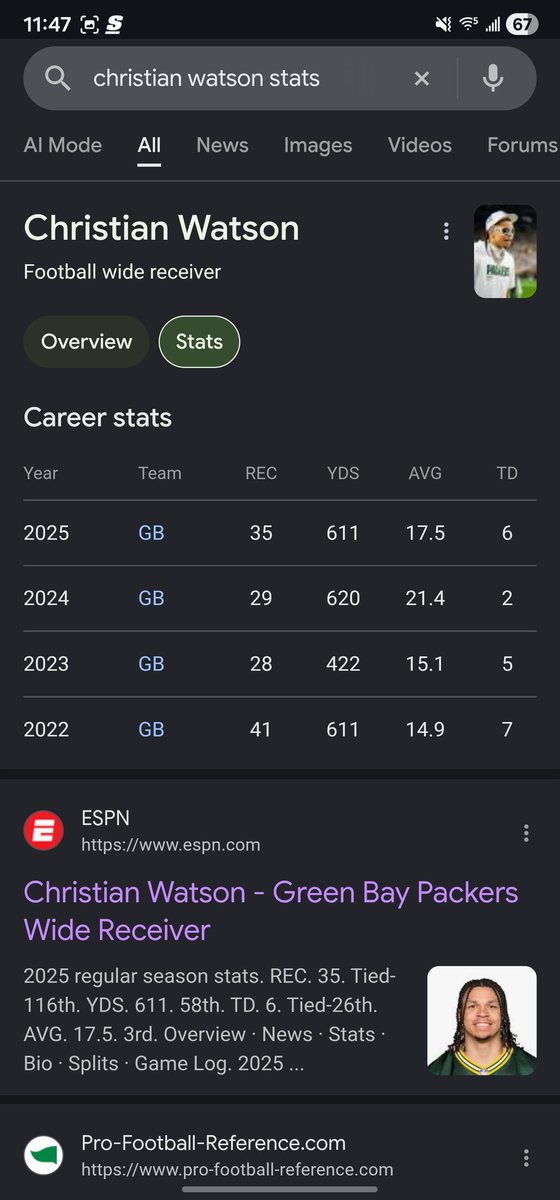Switch to AI Mode tab
This screenshot has width=560, height=1200.
coord(62,145)
